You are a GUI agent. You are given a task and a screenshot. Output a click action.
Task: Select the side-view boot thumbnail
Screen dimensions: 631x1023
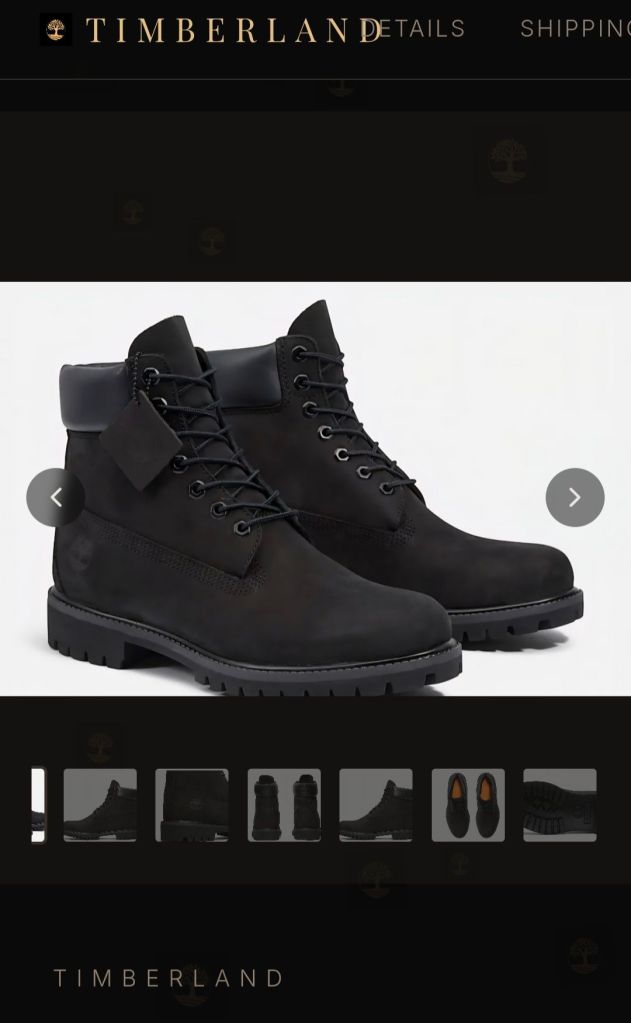pyautogui.click(x=100, y=805)
